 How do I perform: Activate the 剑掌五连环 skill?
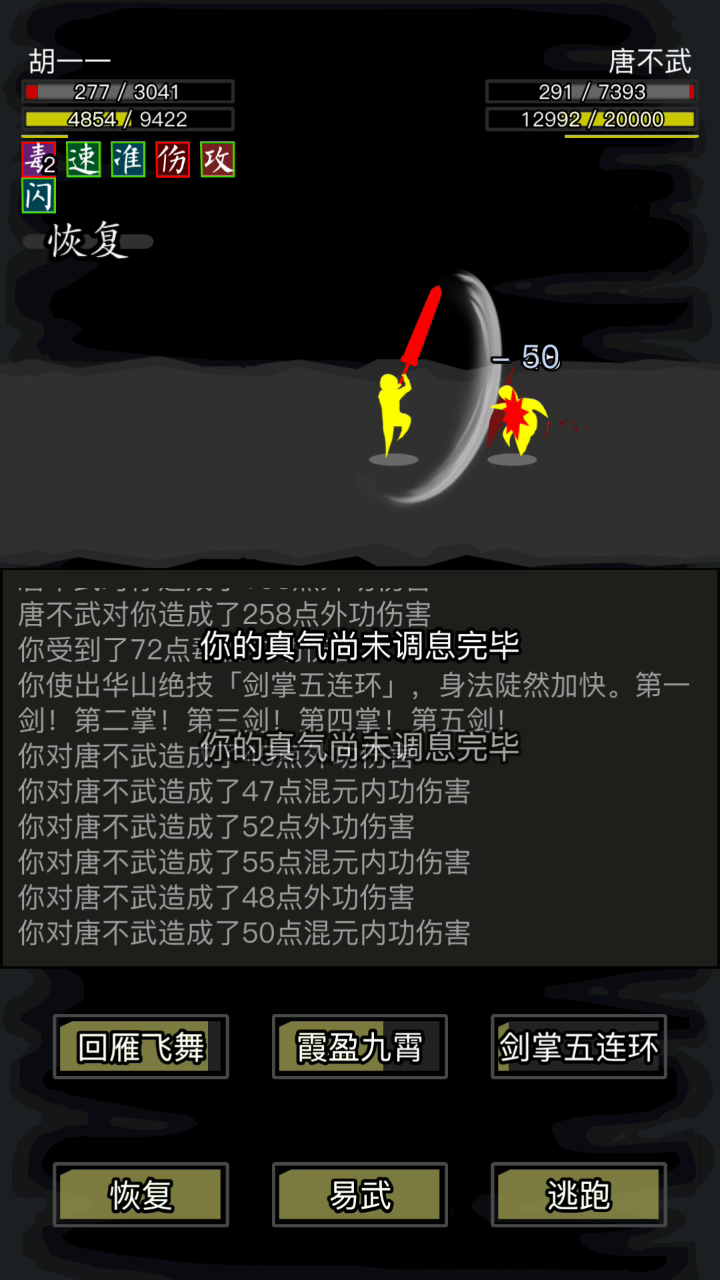coord(578,1047)
